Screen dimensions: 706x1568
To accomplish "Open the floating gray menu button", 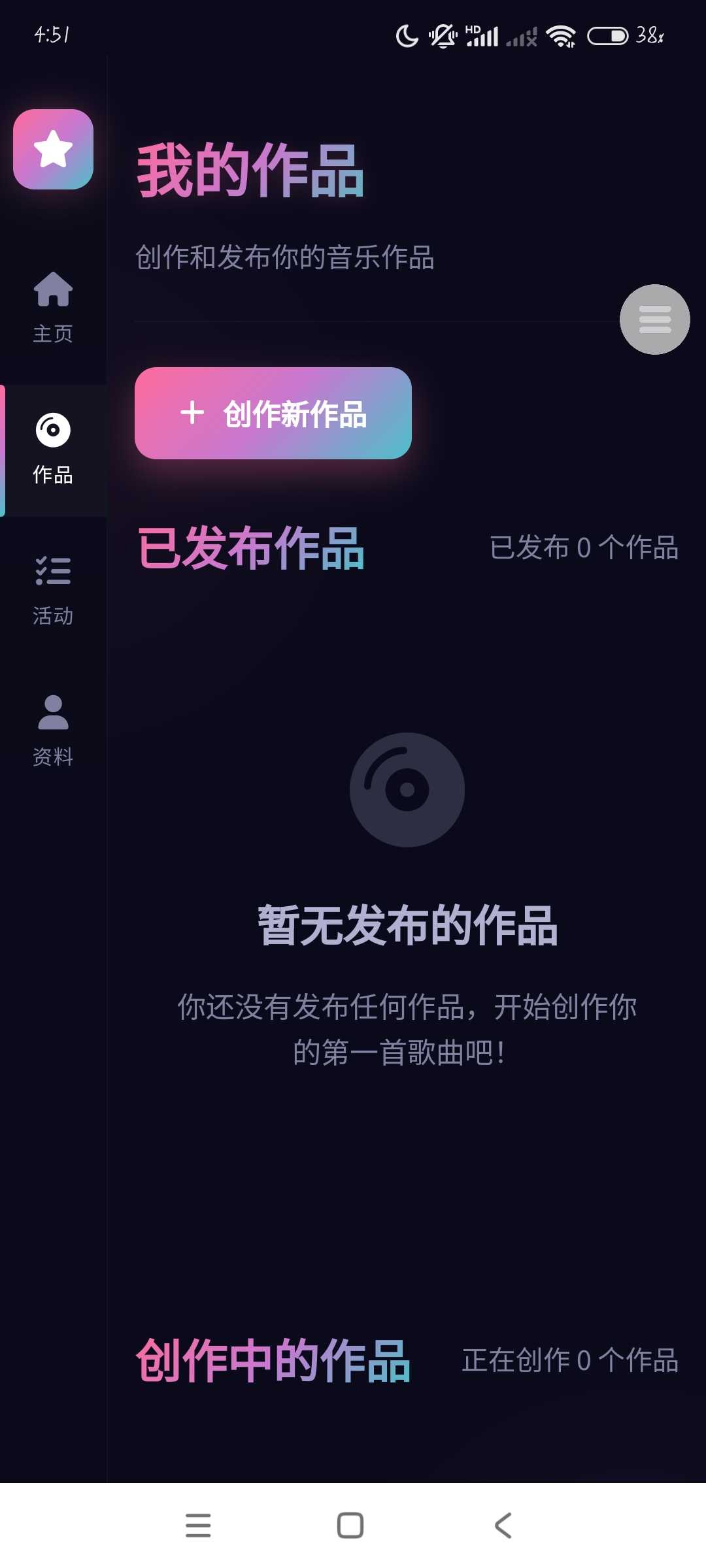I will tap(654, 319).
